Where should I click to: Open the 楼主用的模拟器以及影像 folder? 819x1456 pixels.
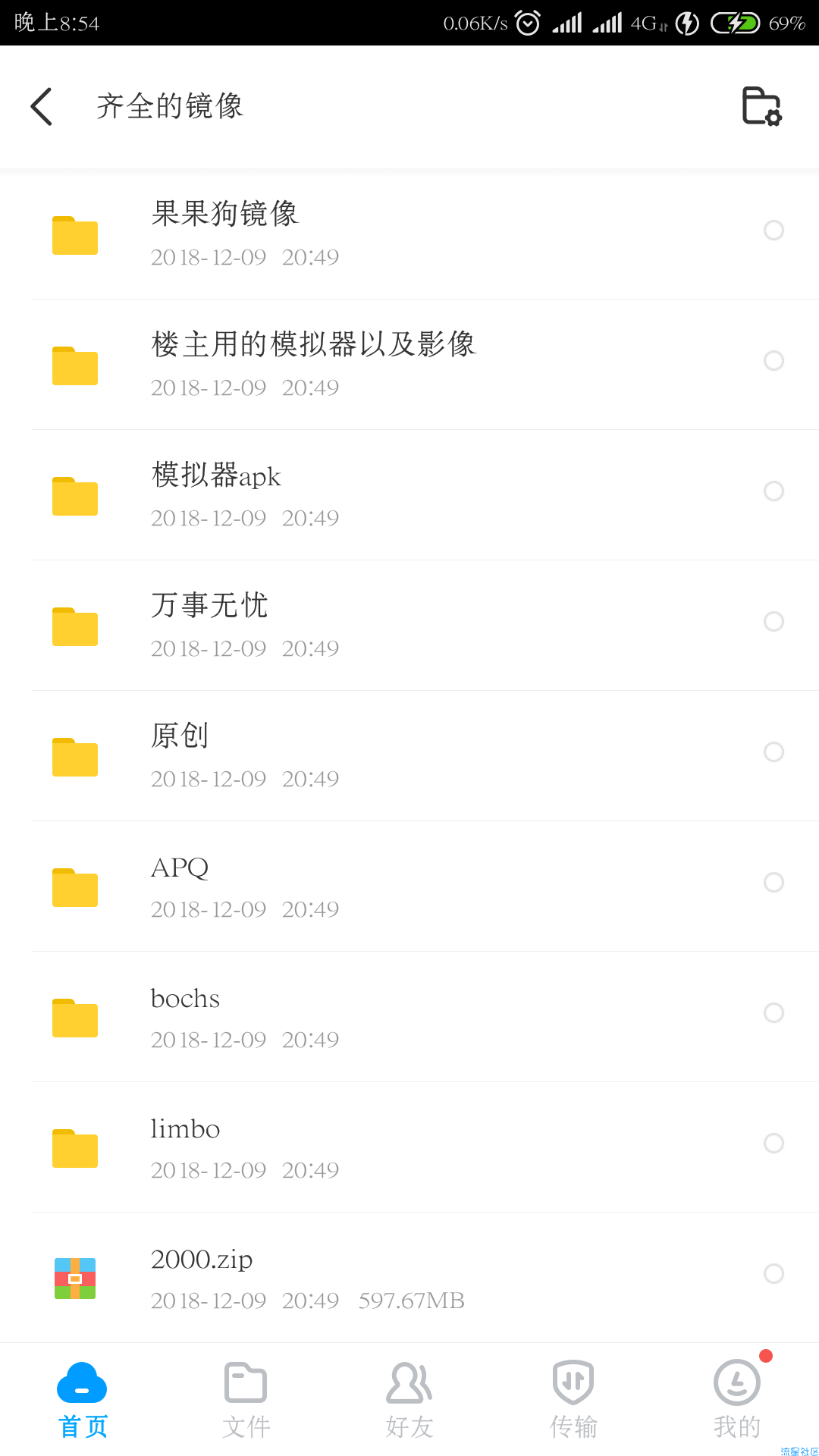coord(409,365)
